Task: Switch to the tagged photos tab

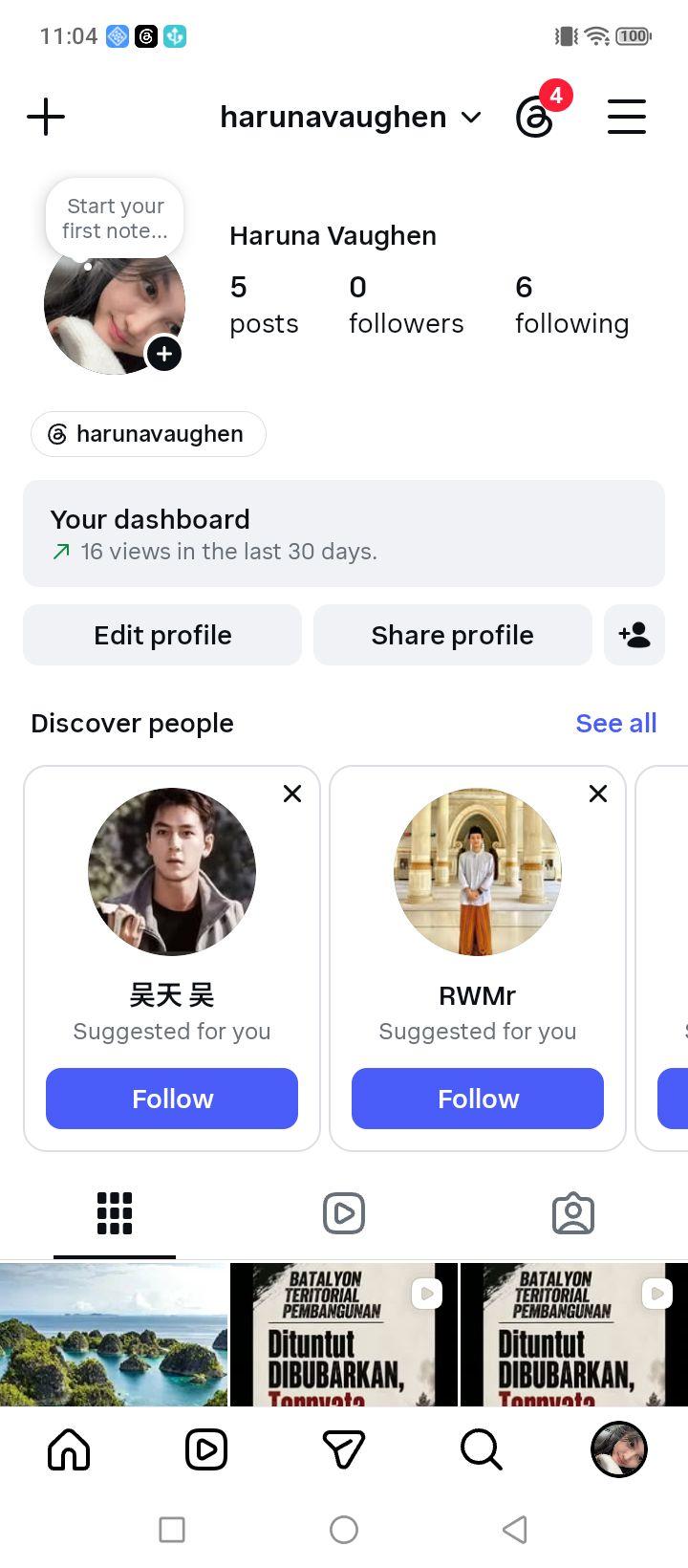Action: (x=573, y=1213)
